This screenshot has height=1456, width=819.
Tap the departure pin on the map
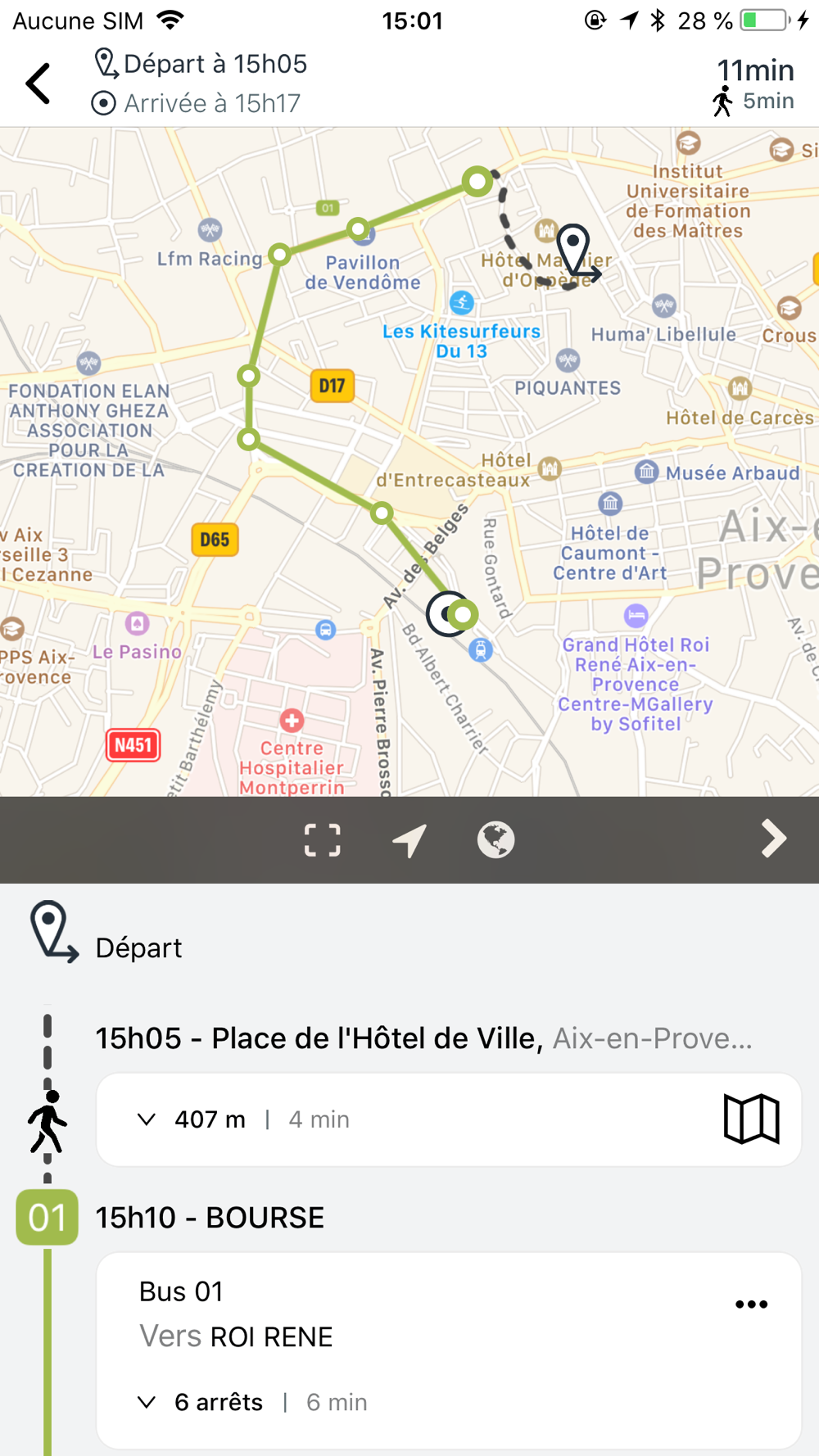575,250
